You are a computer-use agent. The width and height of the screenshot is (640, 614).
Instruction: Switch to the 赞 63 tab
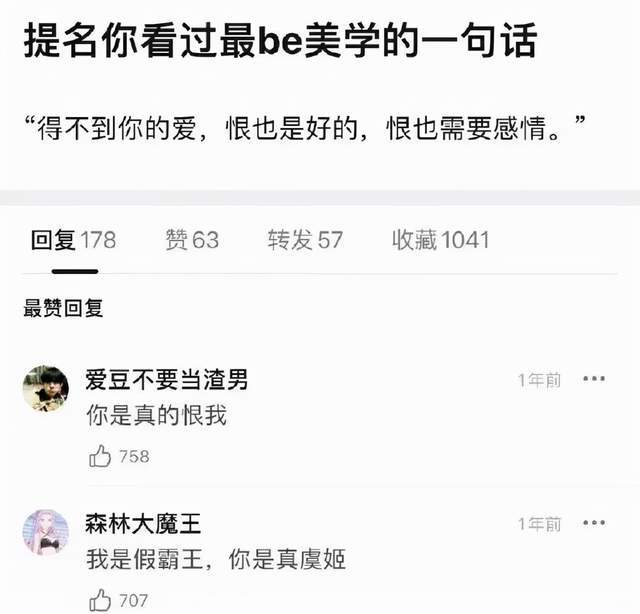tap(192, 240)
